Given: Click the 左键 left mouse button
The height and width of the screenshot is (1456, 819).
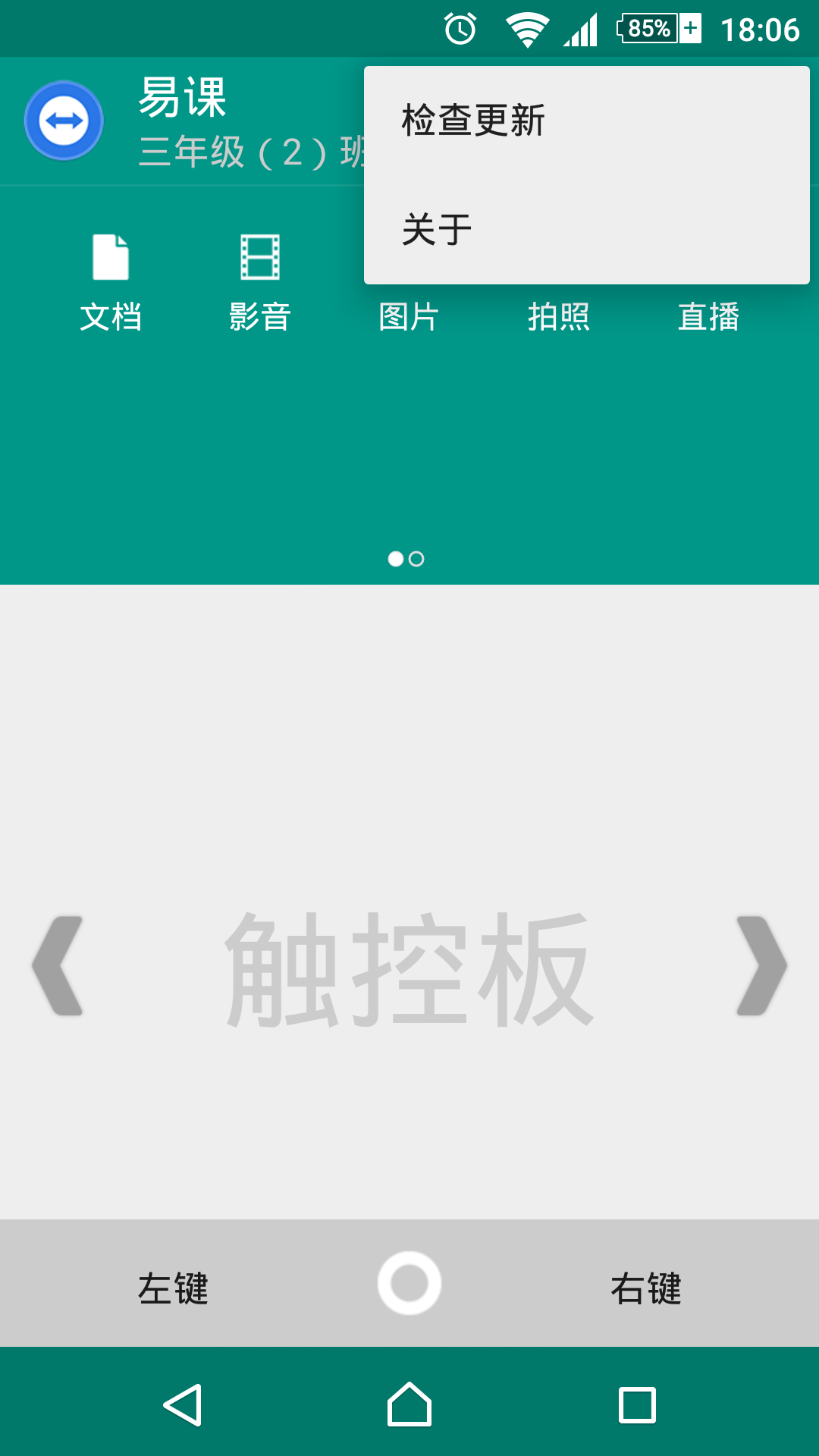Looking at the screenshot, I should 173,1288.
